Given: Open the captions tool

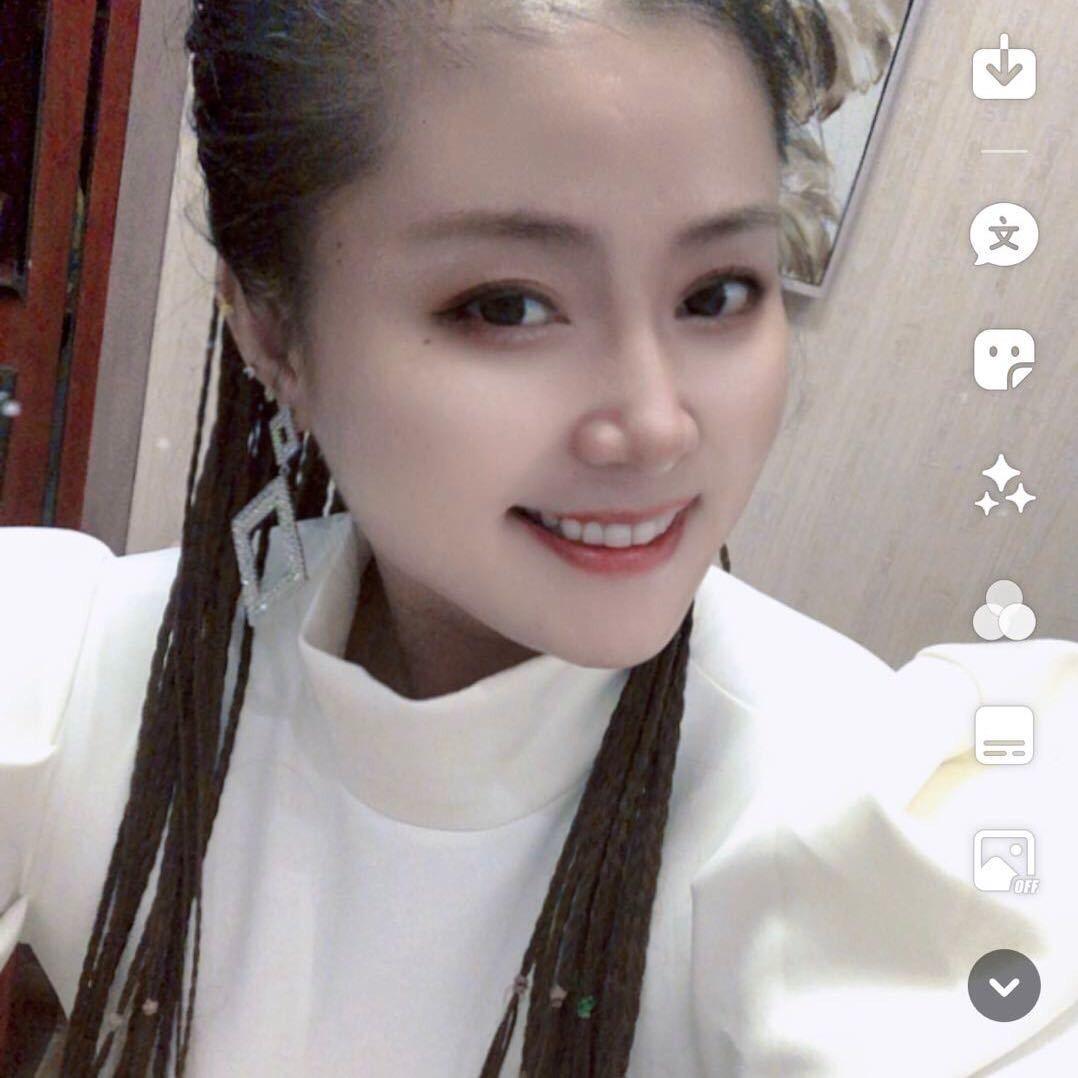Looking at the screenshot, I should 1004,735.
